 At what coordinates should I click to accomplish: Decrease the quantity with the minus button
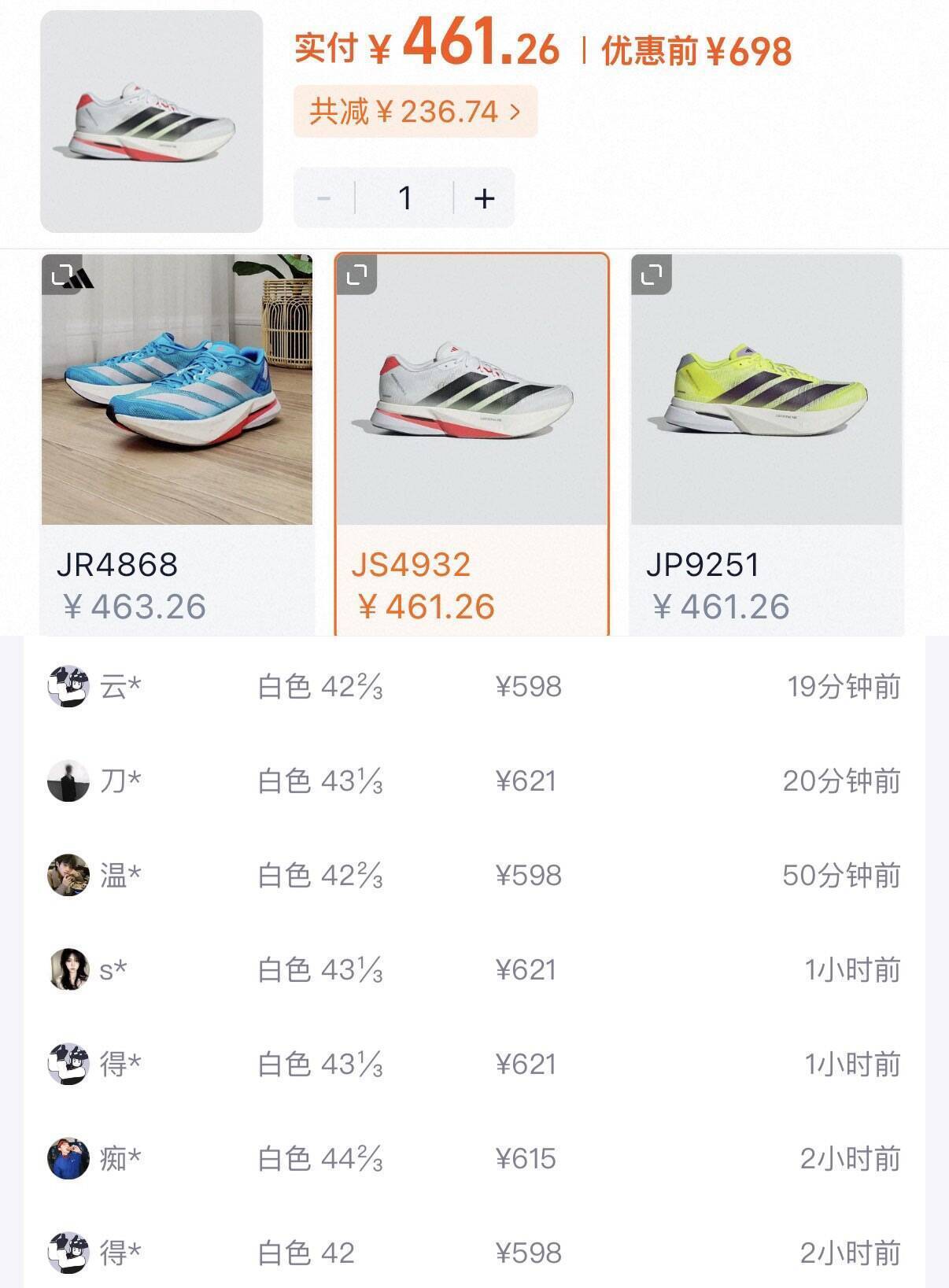(x=324, y=197)
